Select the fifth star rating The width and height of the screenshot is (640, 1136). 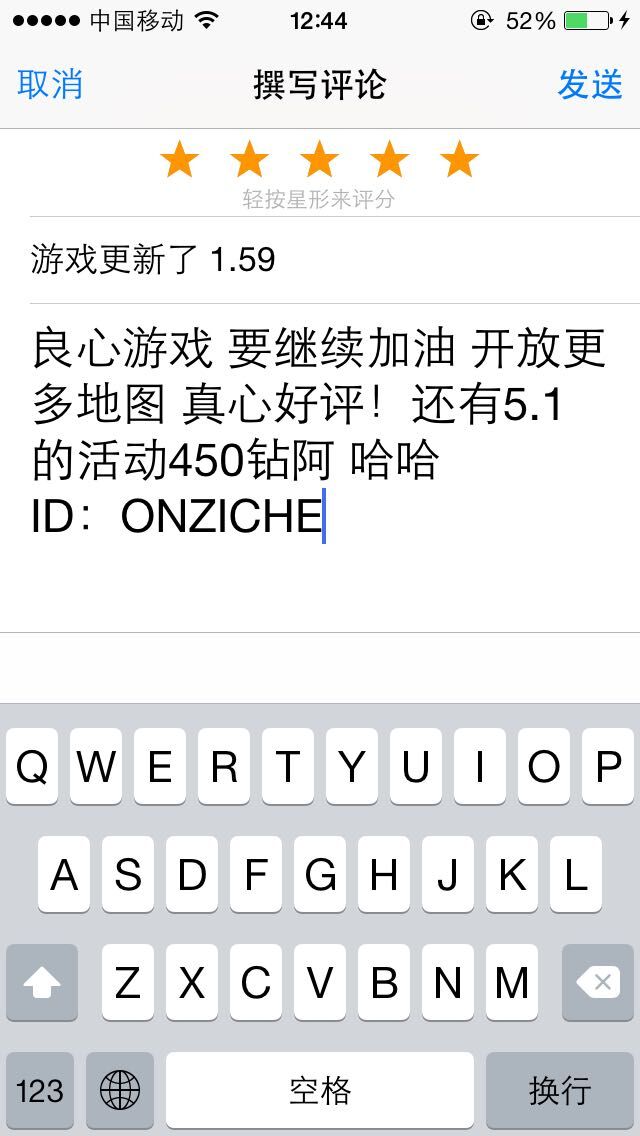[460, 160]
